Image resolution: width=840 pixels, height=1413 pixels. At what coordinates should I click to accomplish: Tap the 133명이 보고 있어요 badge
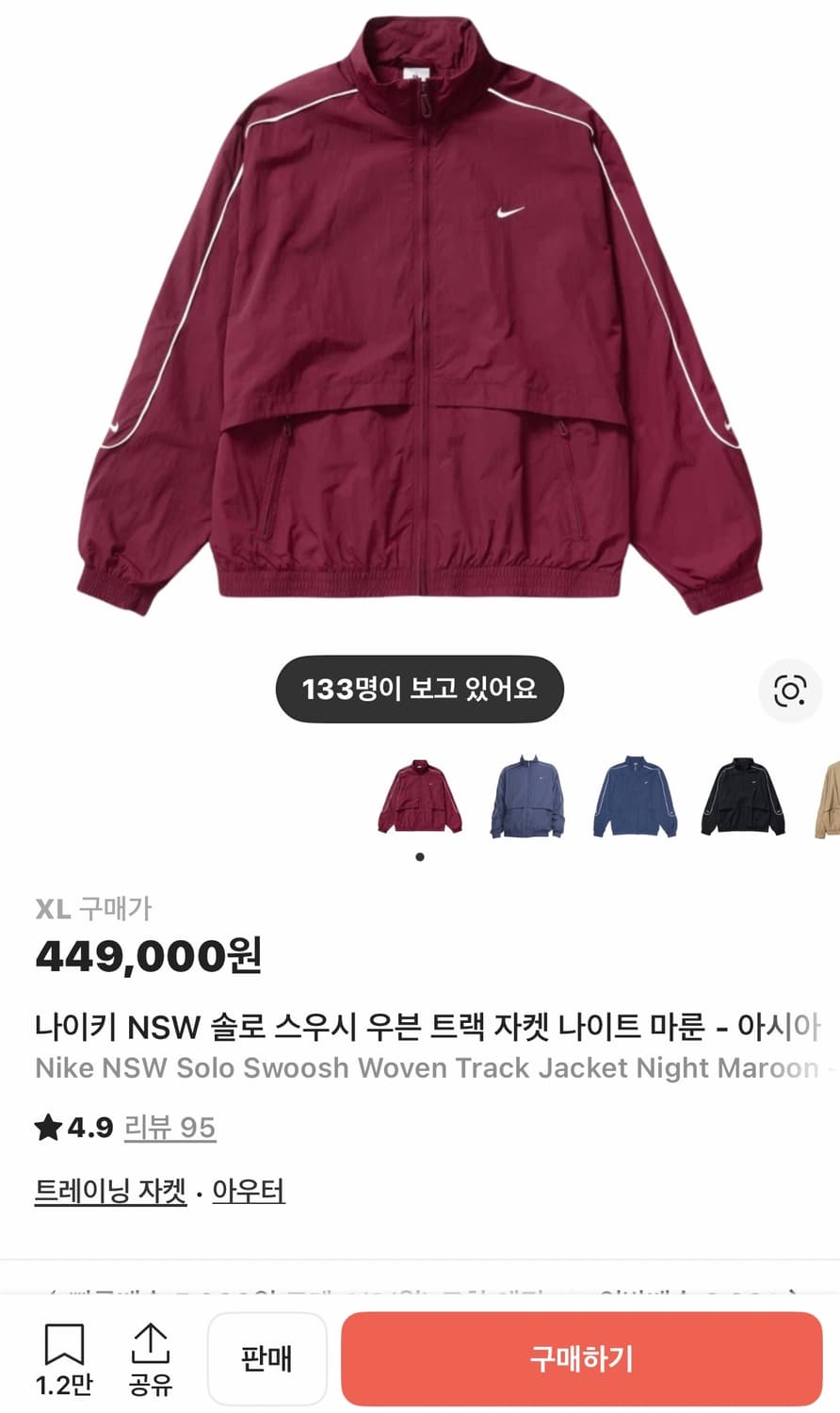pyautogui.click(x=420, y=689)
